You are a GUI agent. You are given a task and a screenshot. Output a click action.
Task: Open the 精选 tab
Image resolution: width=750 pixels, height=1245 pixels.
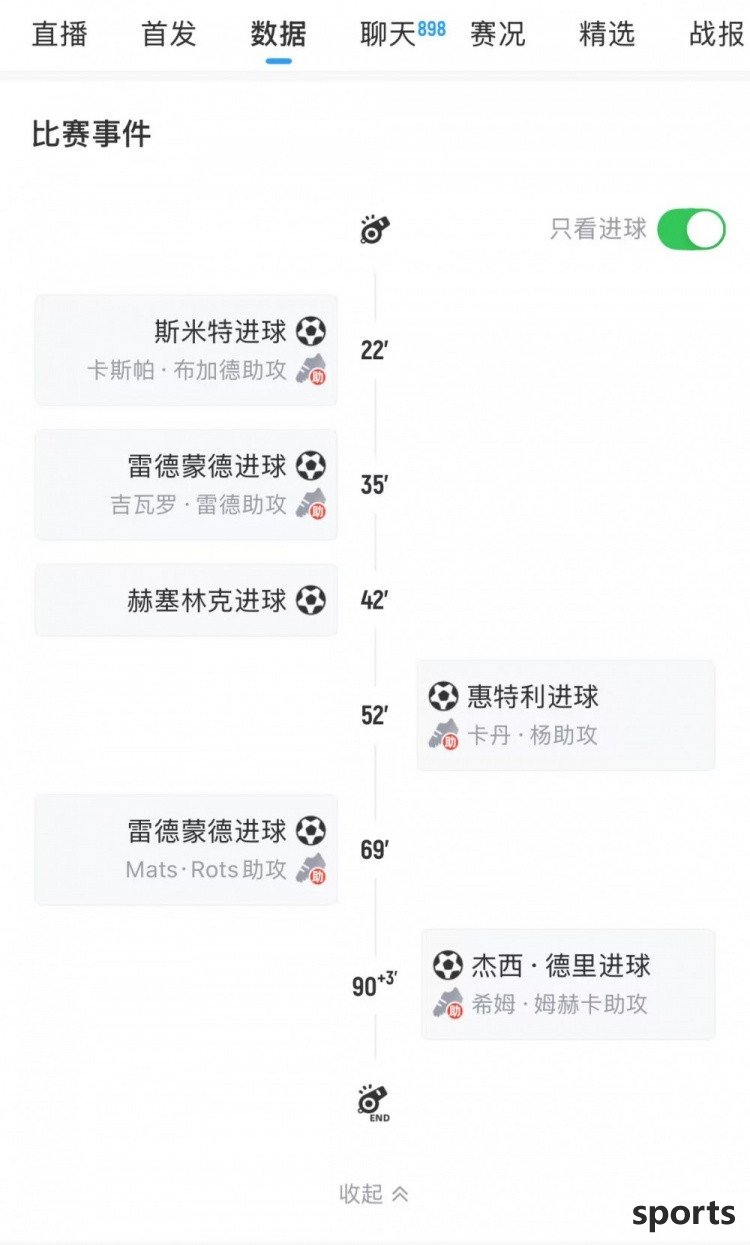[x=607, y=34]
